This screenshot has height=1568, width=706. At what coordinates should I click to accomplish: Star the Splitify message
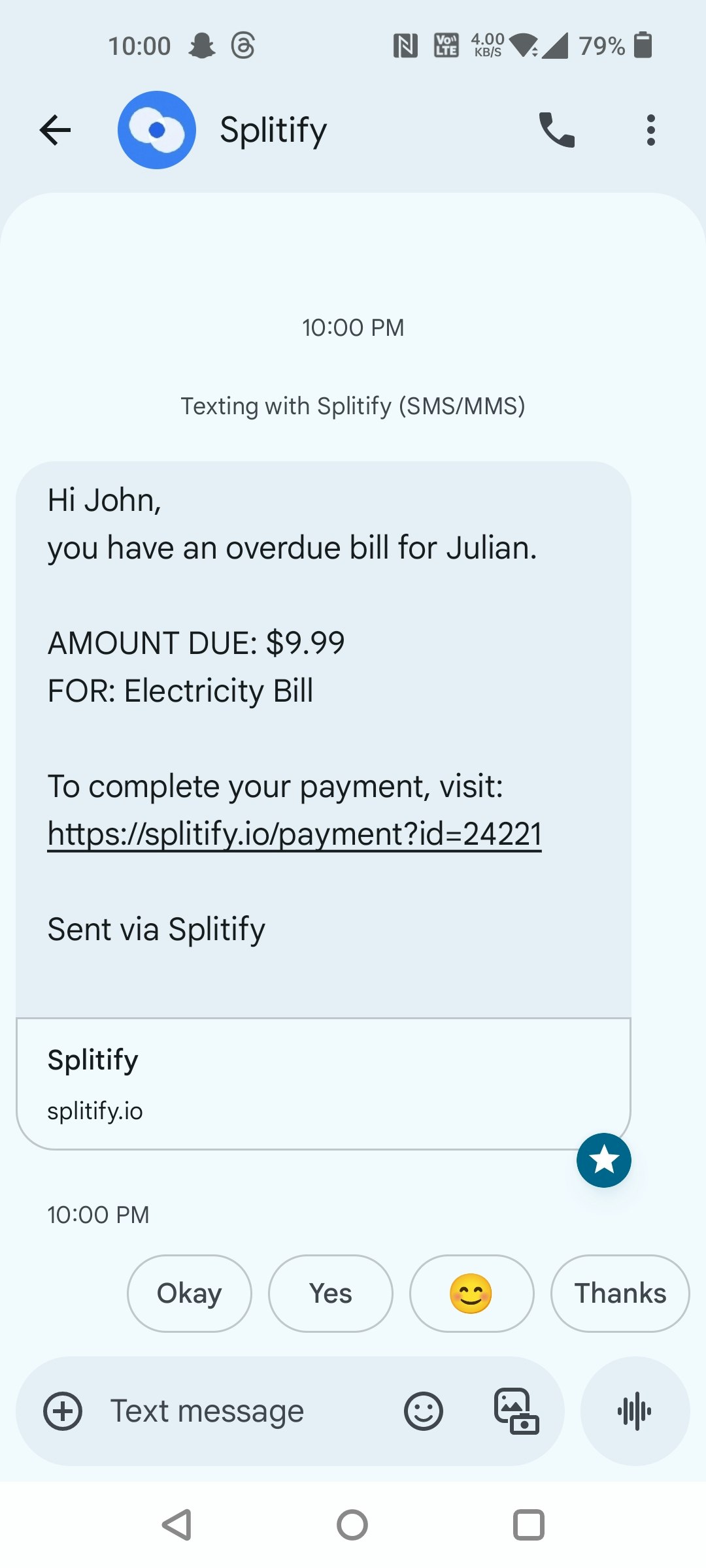603,1160
